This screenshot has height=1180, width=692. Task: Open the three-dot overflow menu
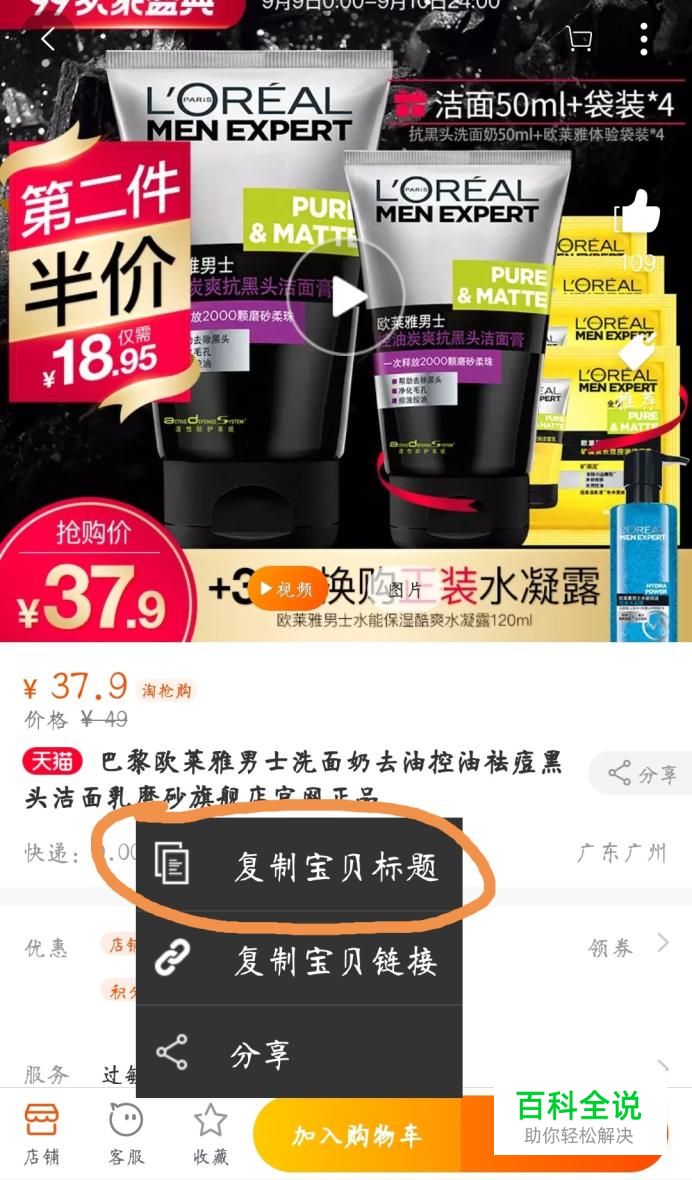pos(644,39)
